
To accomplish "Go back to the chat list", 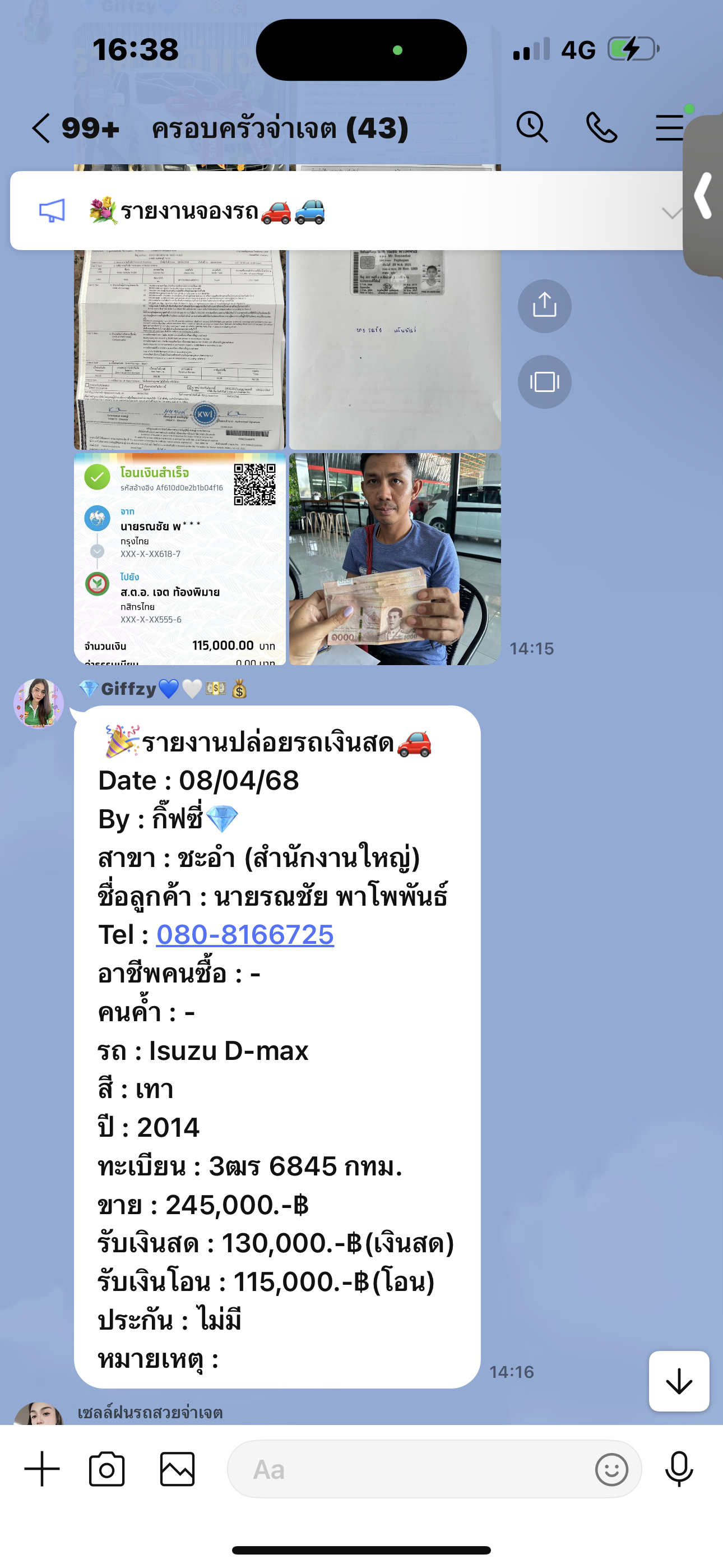I will point(41,128).
